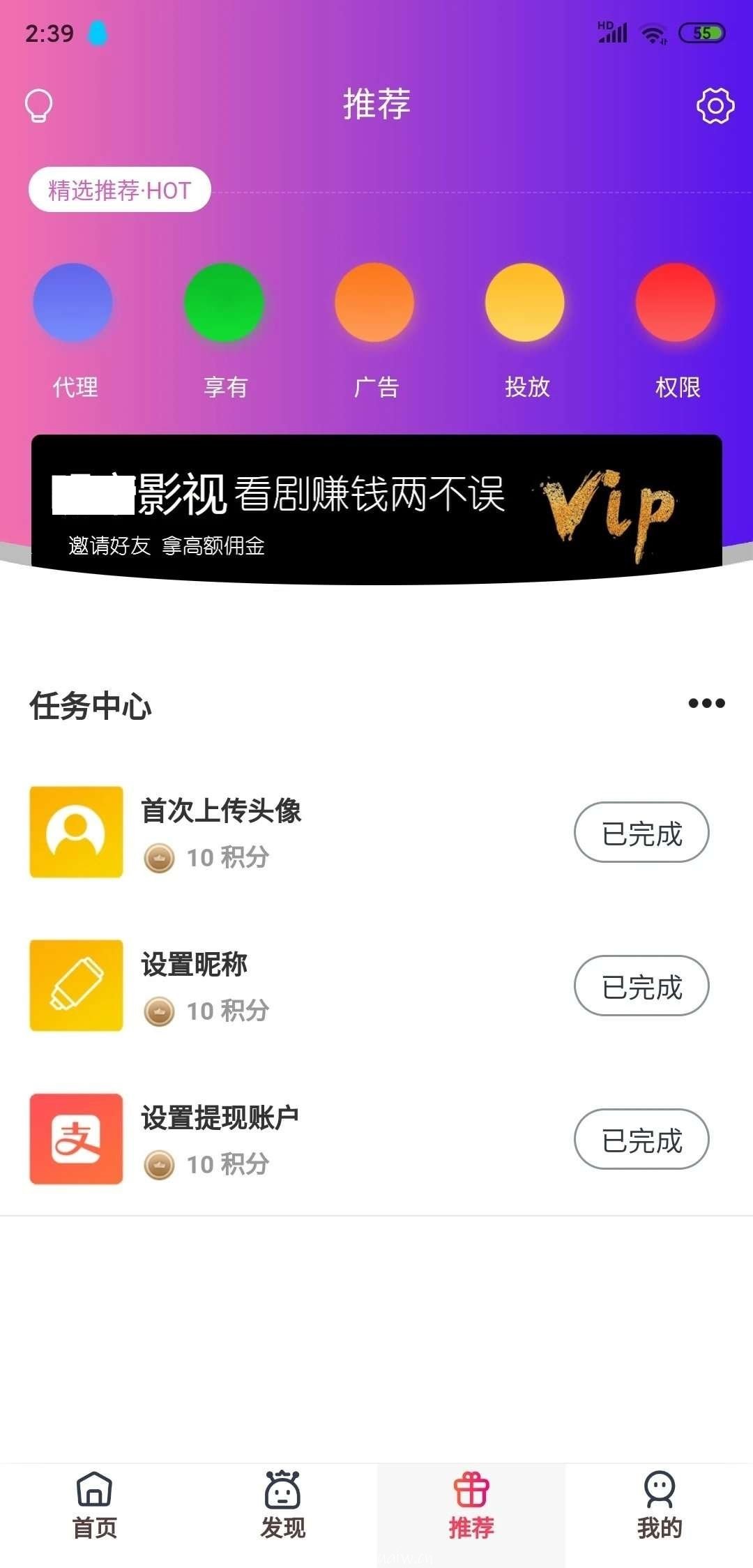
Task: Switch to the 首页 tab
Action: [x=95, y=1507]
